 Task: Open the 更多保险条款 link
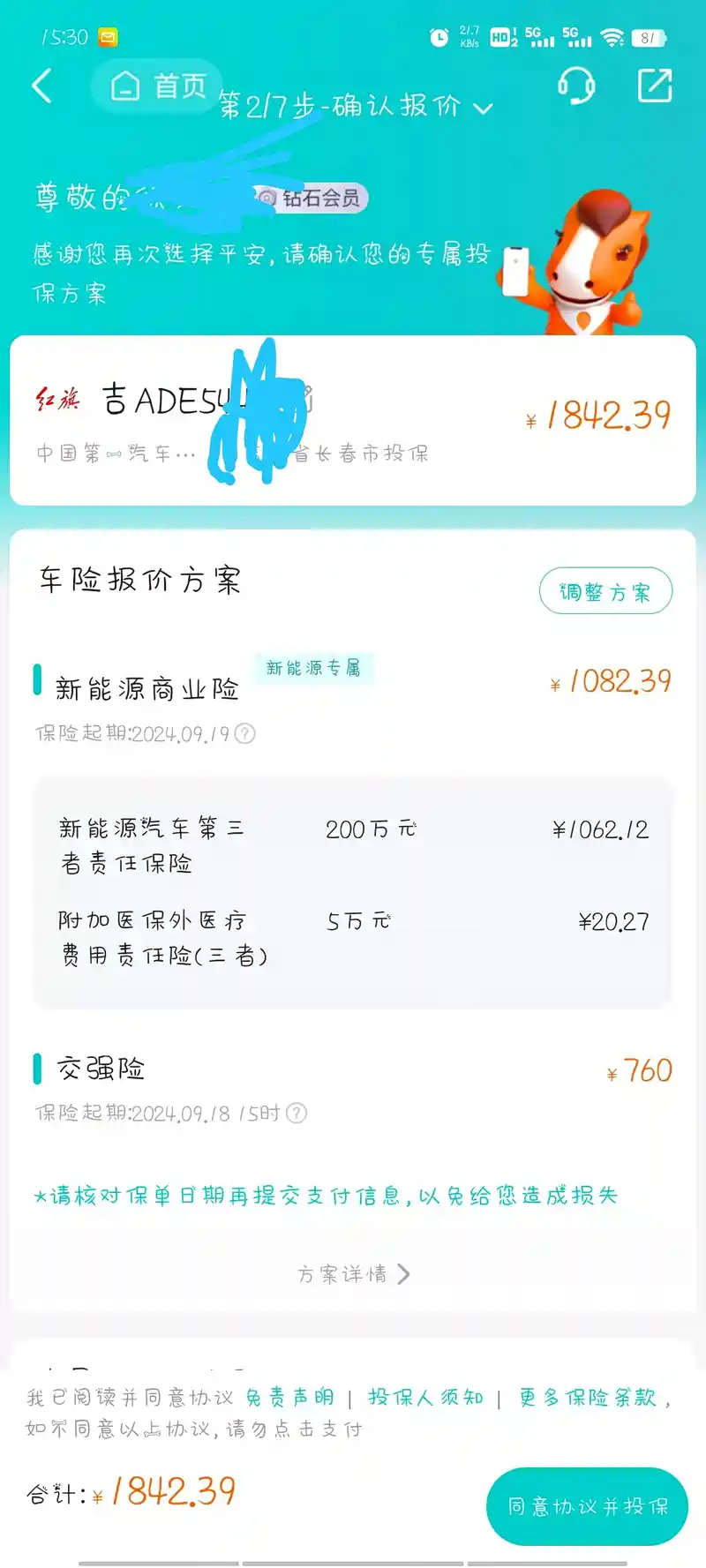[587, 1397]
